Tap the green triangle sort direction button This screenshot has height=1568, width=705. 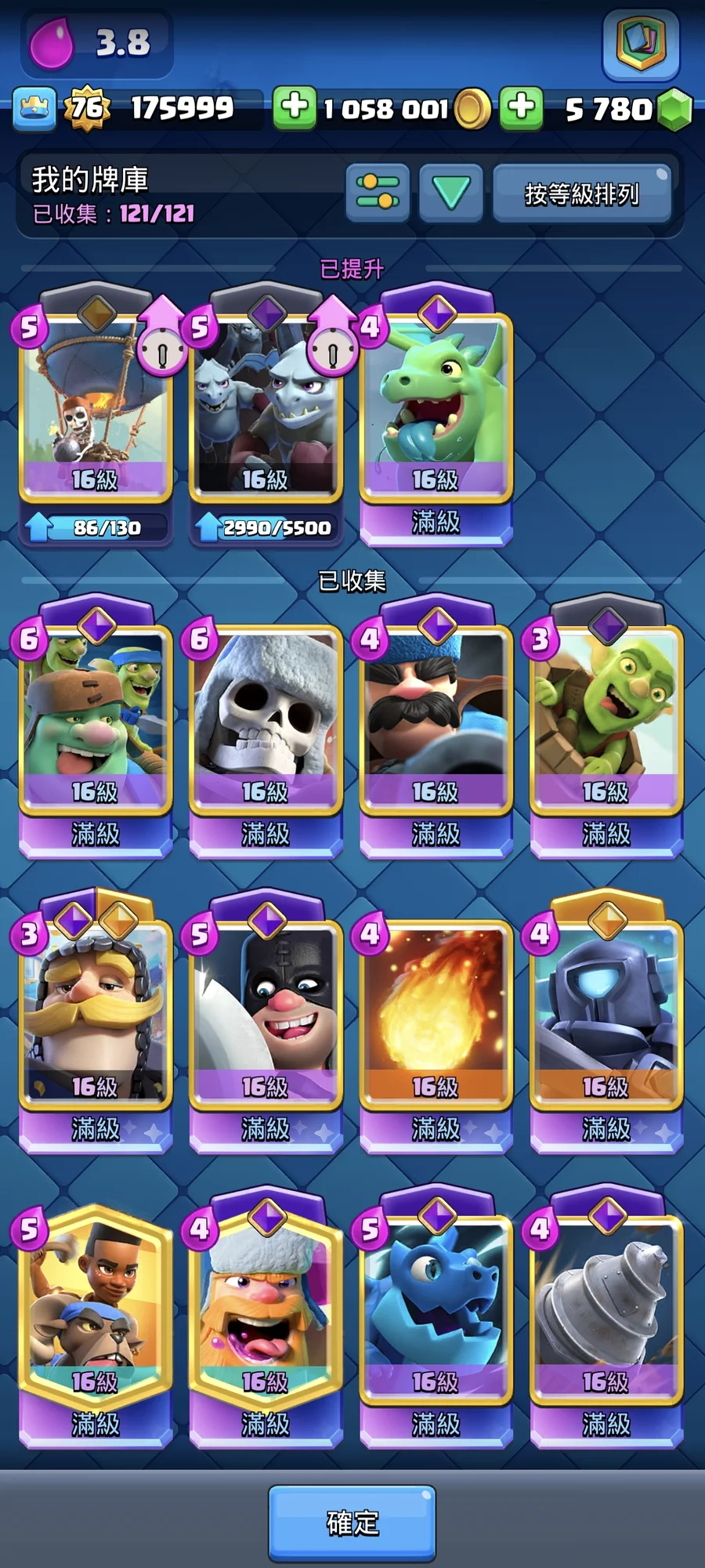coord(450,193)
